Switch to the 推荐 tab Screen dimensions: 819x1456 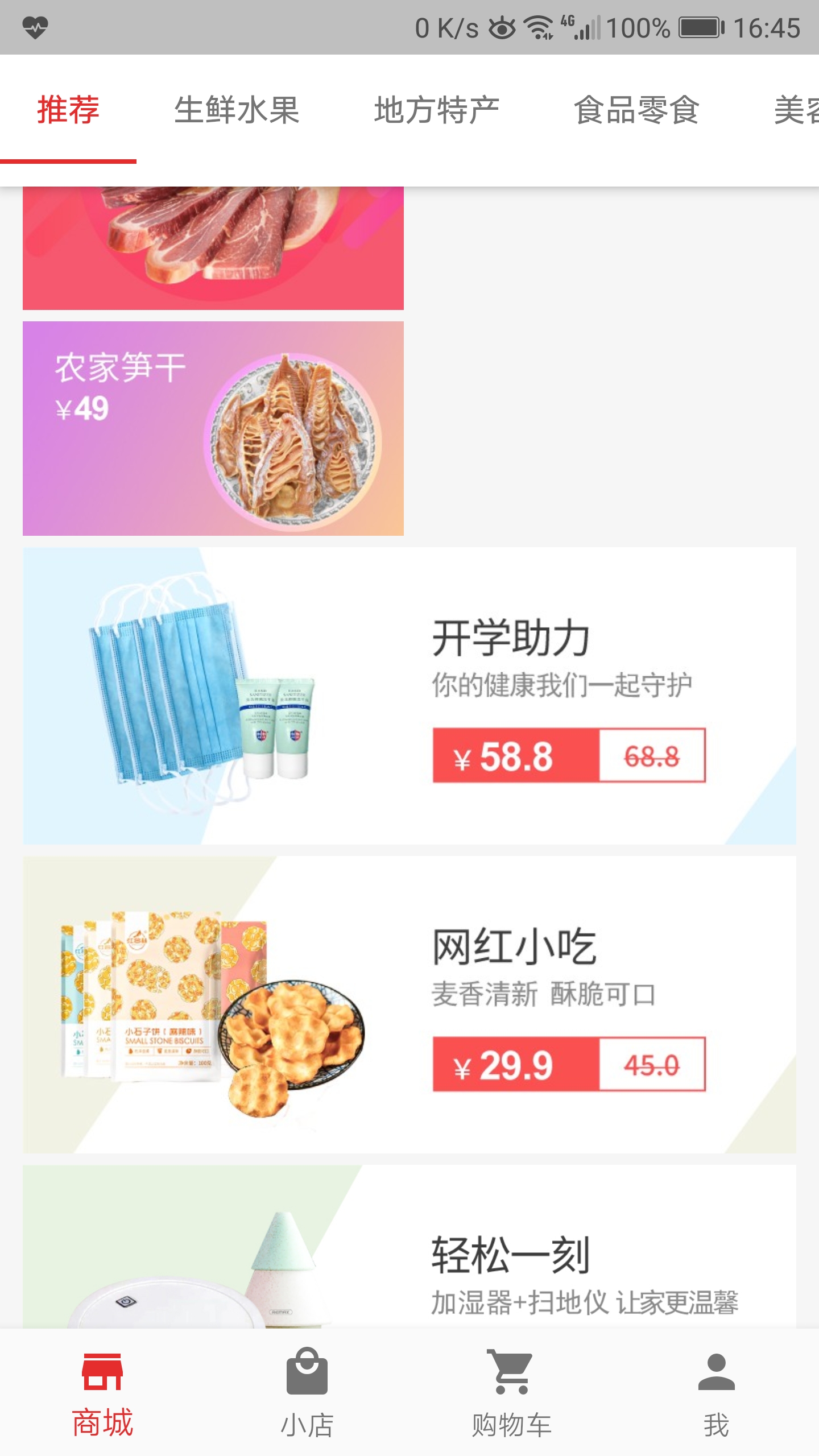(67, 111)
